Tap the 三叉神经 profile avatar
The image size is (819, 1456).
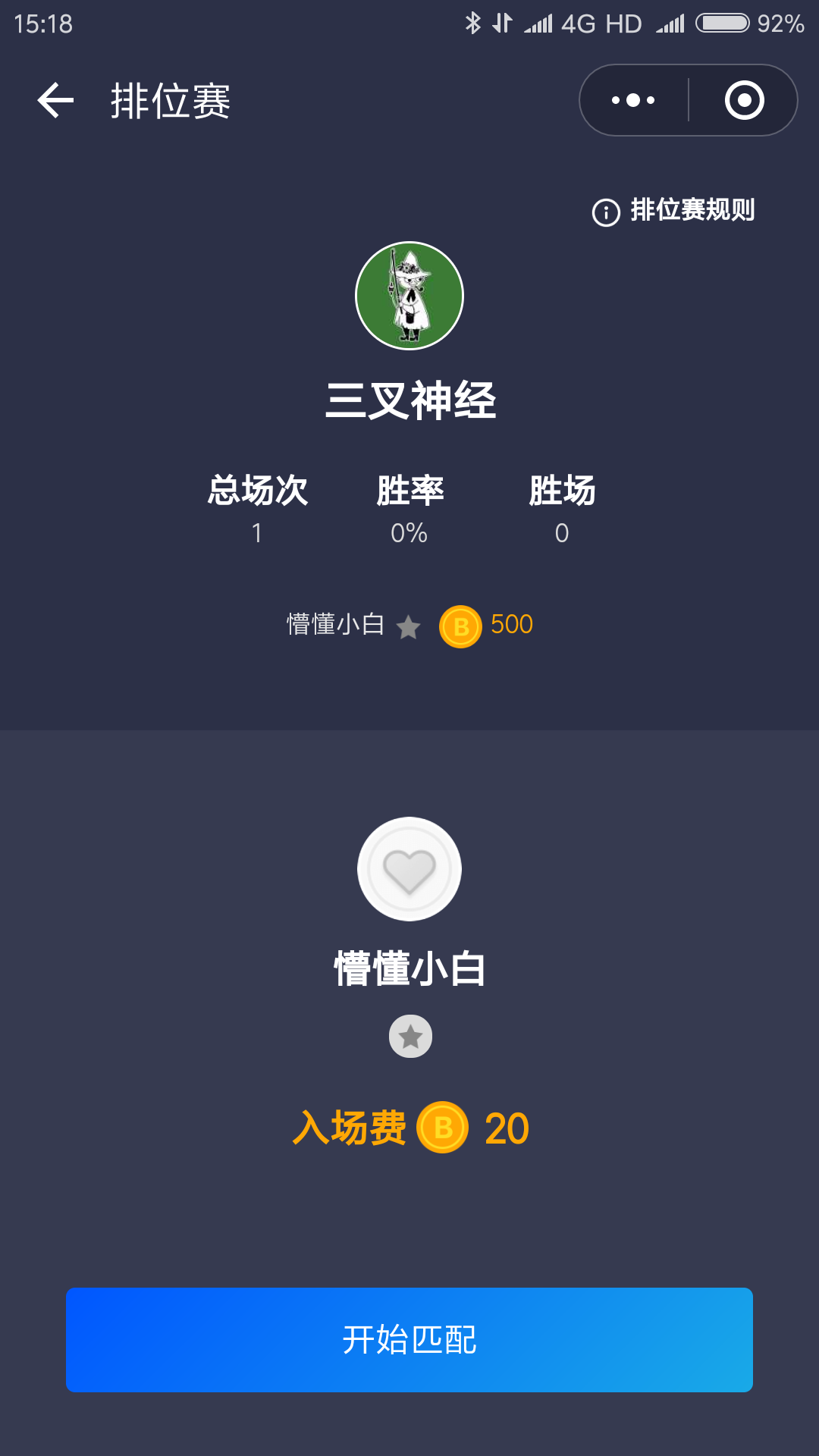[x=409, y=296]
